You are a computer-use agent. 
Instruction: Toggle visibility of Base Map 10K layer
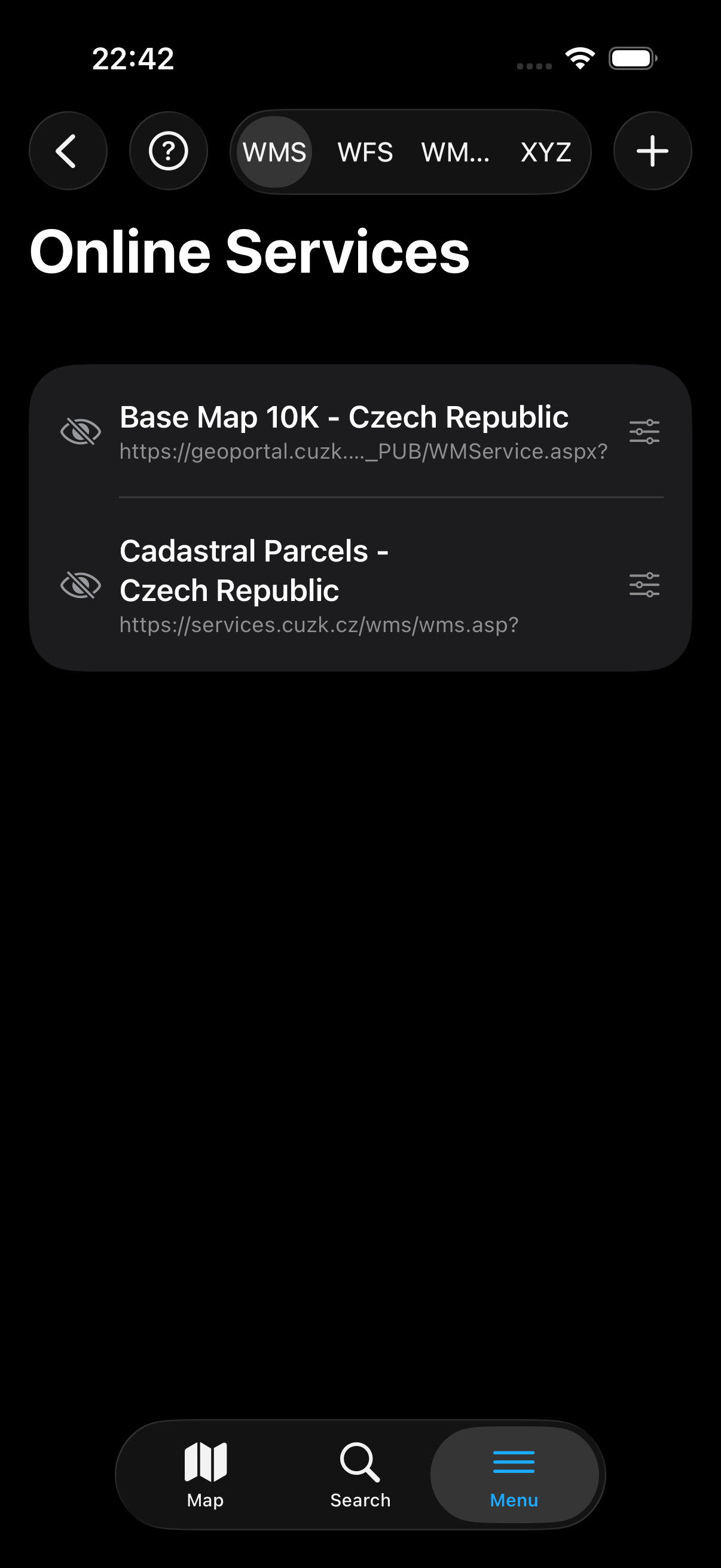80,432
